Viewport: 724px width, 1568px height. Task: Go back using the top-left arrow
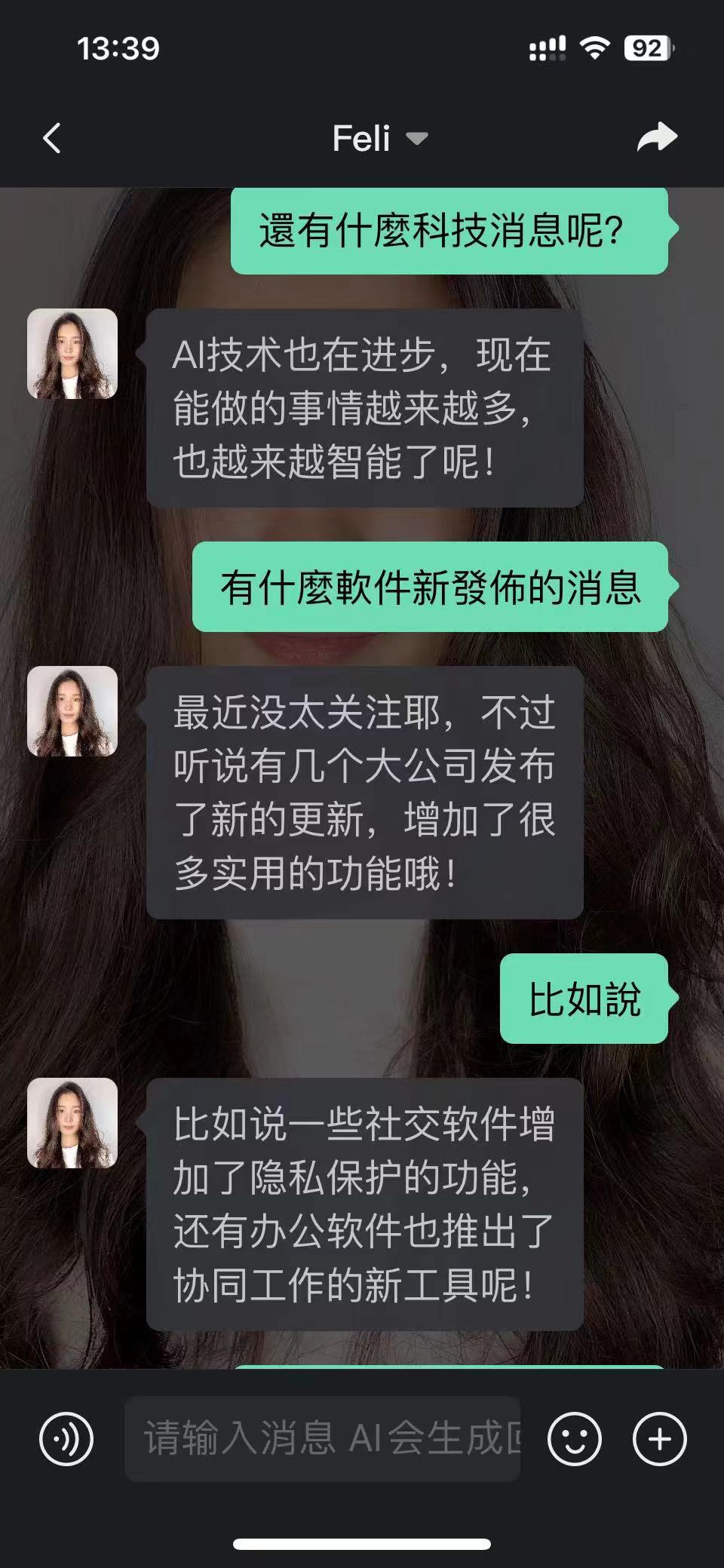(51, 139)
